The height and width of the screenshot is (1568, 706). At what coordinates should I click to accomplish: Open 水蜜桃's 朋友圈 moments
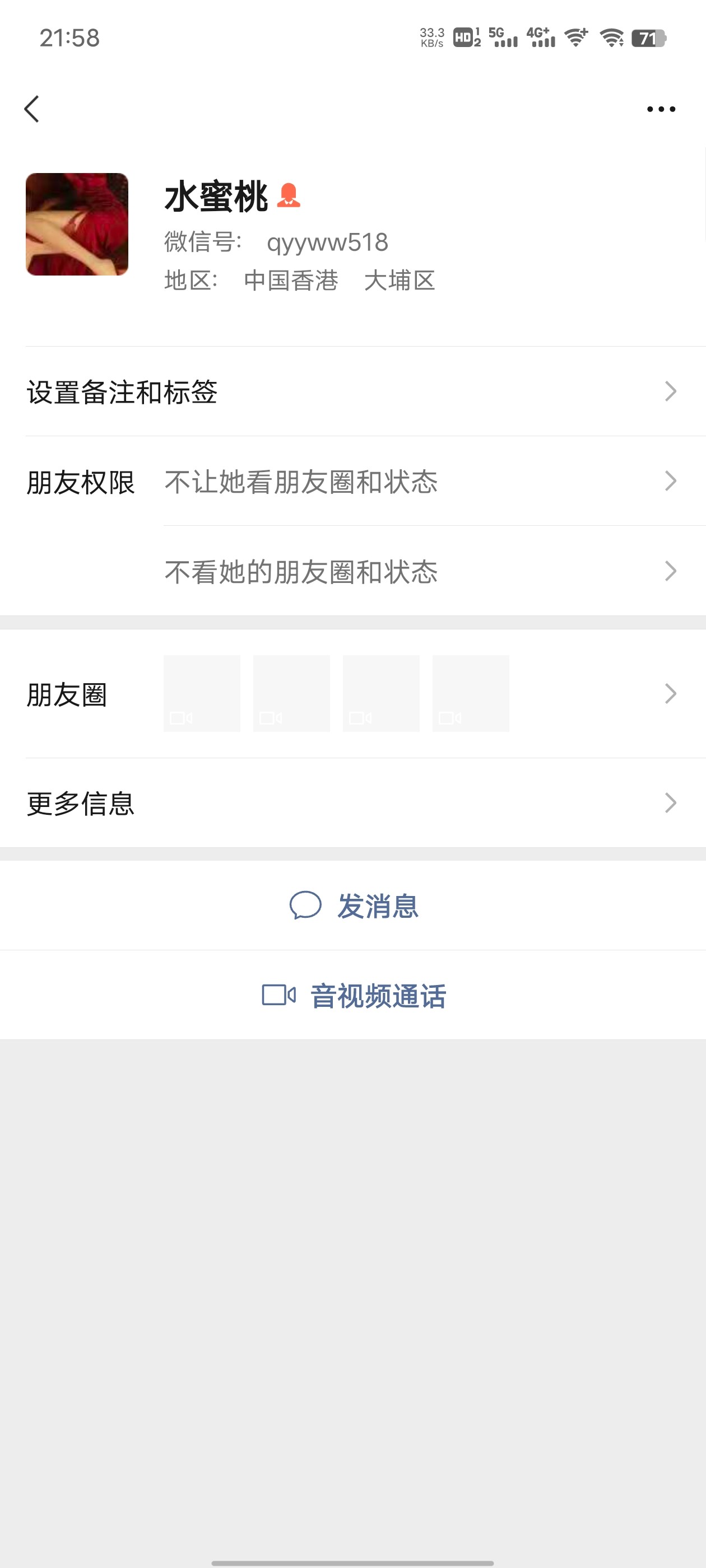[x=354, y=693]
